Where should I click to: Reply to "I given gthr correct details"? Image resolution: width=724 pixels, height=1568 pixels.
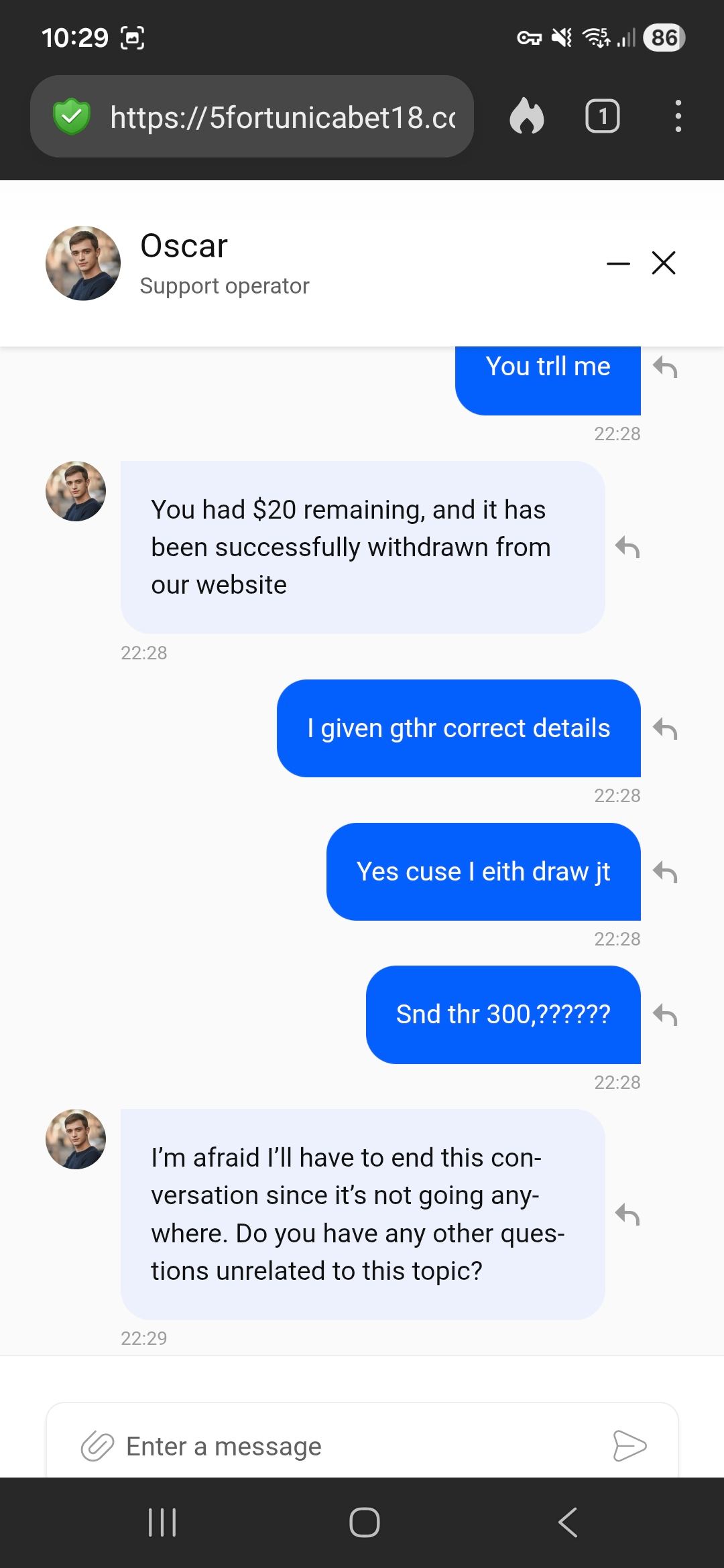666,728
